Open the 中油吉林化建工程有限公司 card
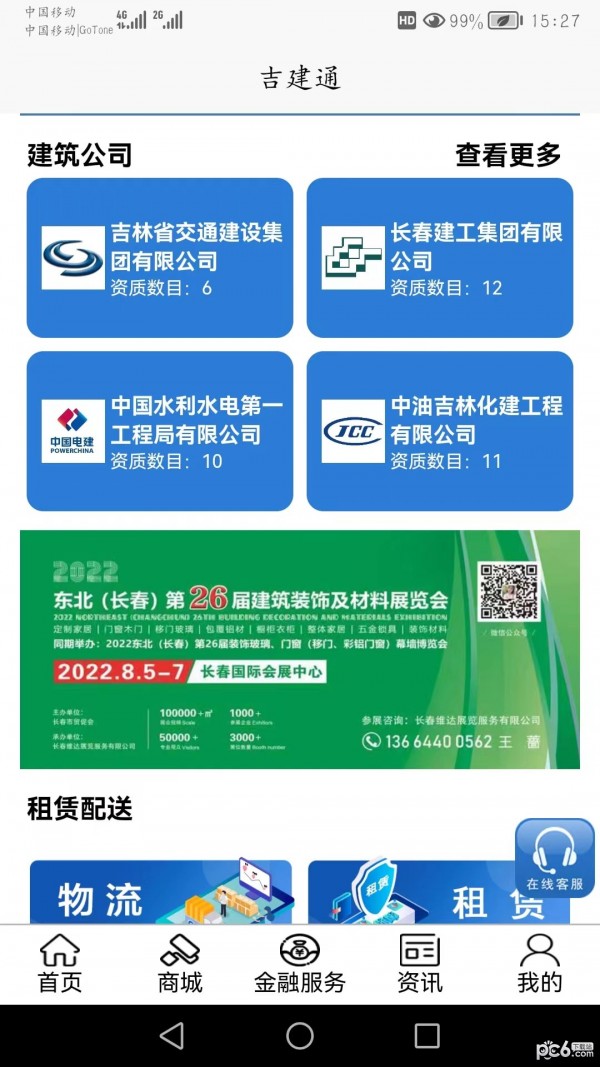600x1067 pixels. click(440, 431)
